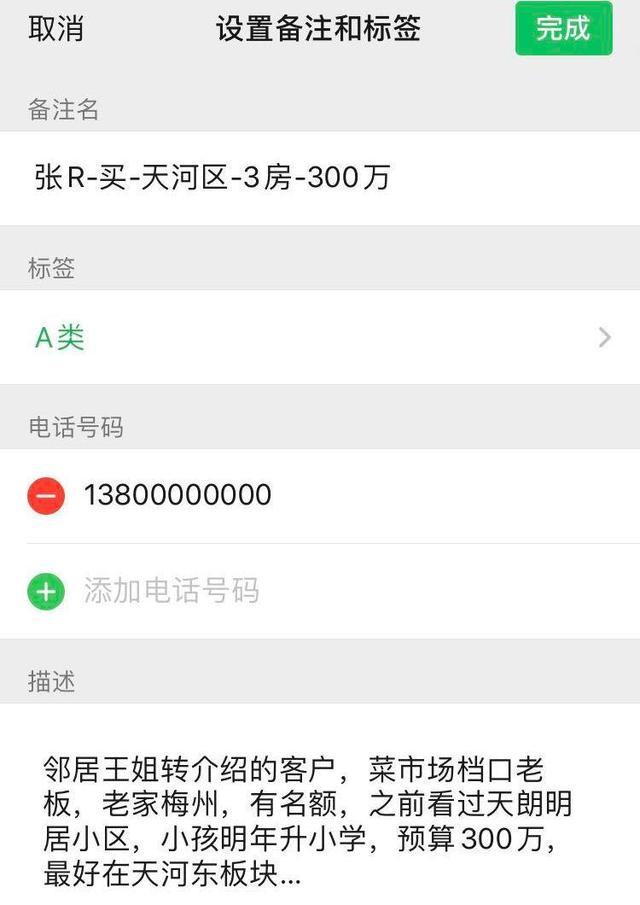Tap the green 完成 button
This screenshot has height=905, width=640.
click(x=563, y=29)
